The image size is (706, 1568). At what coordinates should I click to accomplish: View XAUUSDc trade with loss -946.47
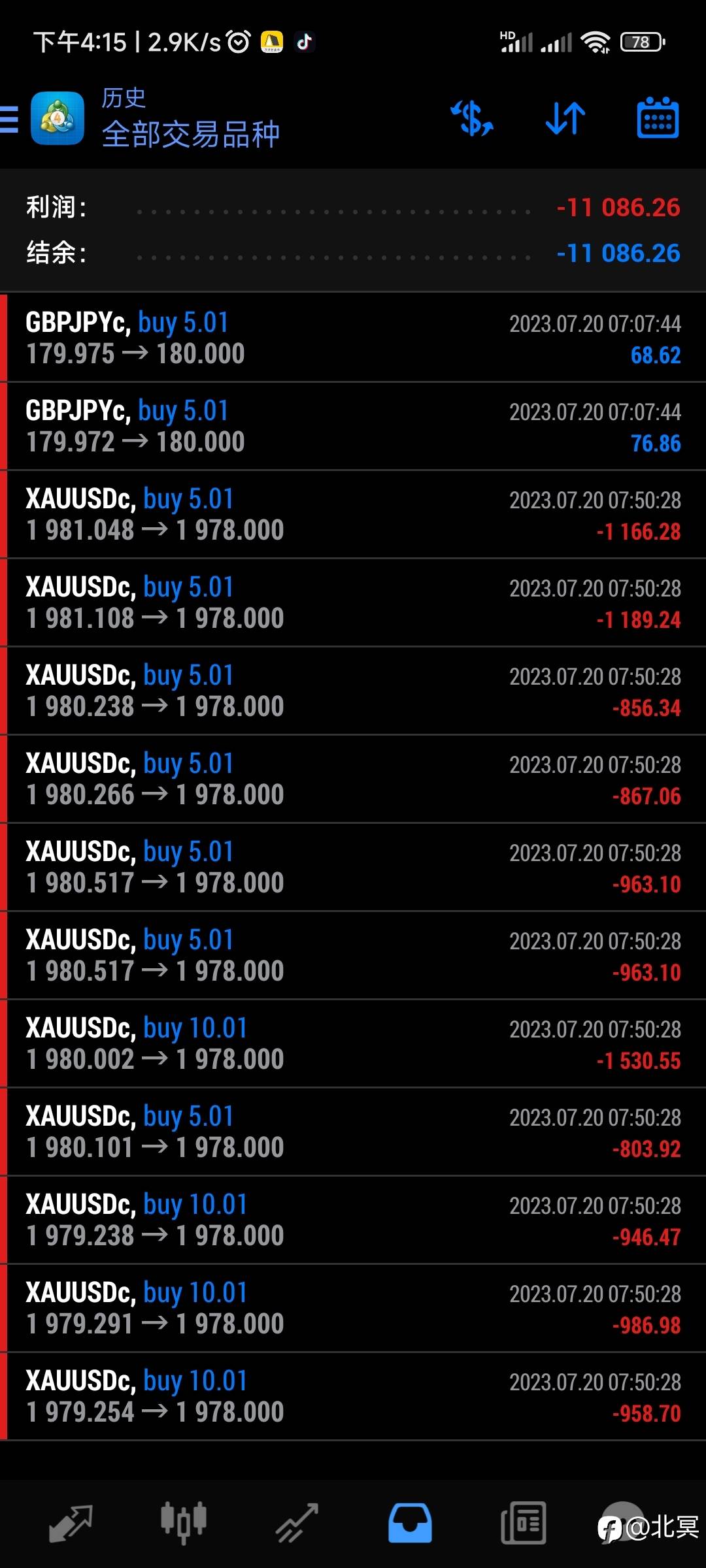(x=353, y=1220)
